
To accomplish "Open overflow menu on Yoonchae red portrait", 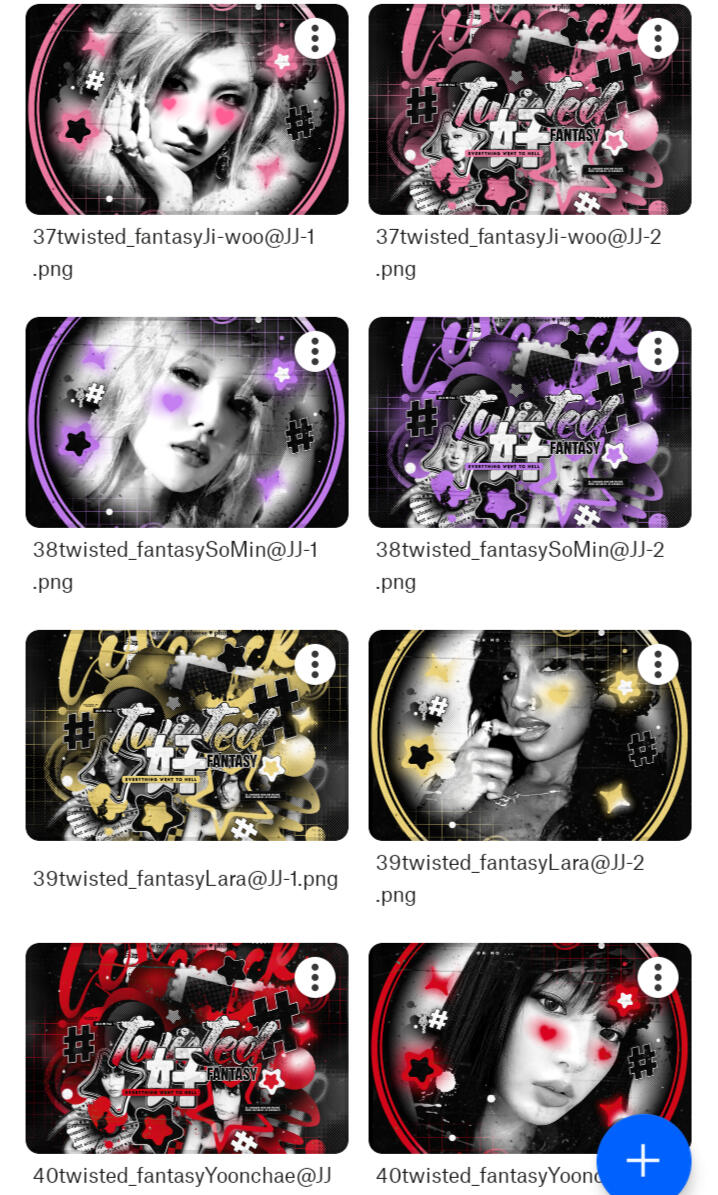I will click(658, 977).
